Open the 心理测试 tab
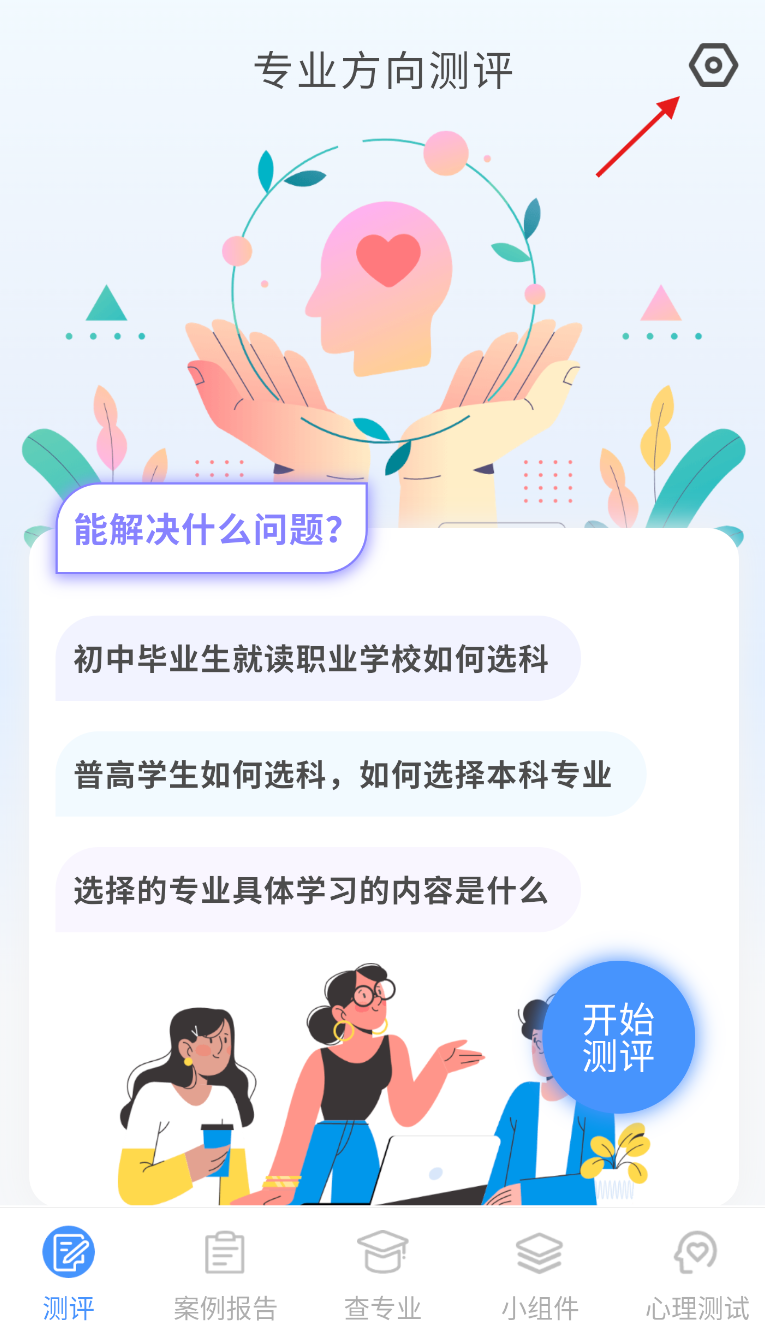765x1330 pixels. pyautogui.click(x=697, y=1271)
